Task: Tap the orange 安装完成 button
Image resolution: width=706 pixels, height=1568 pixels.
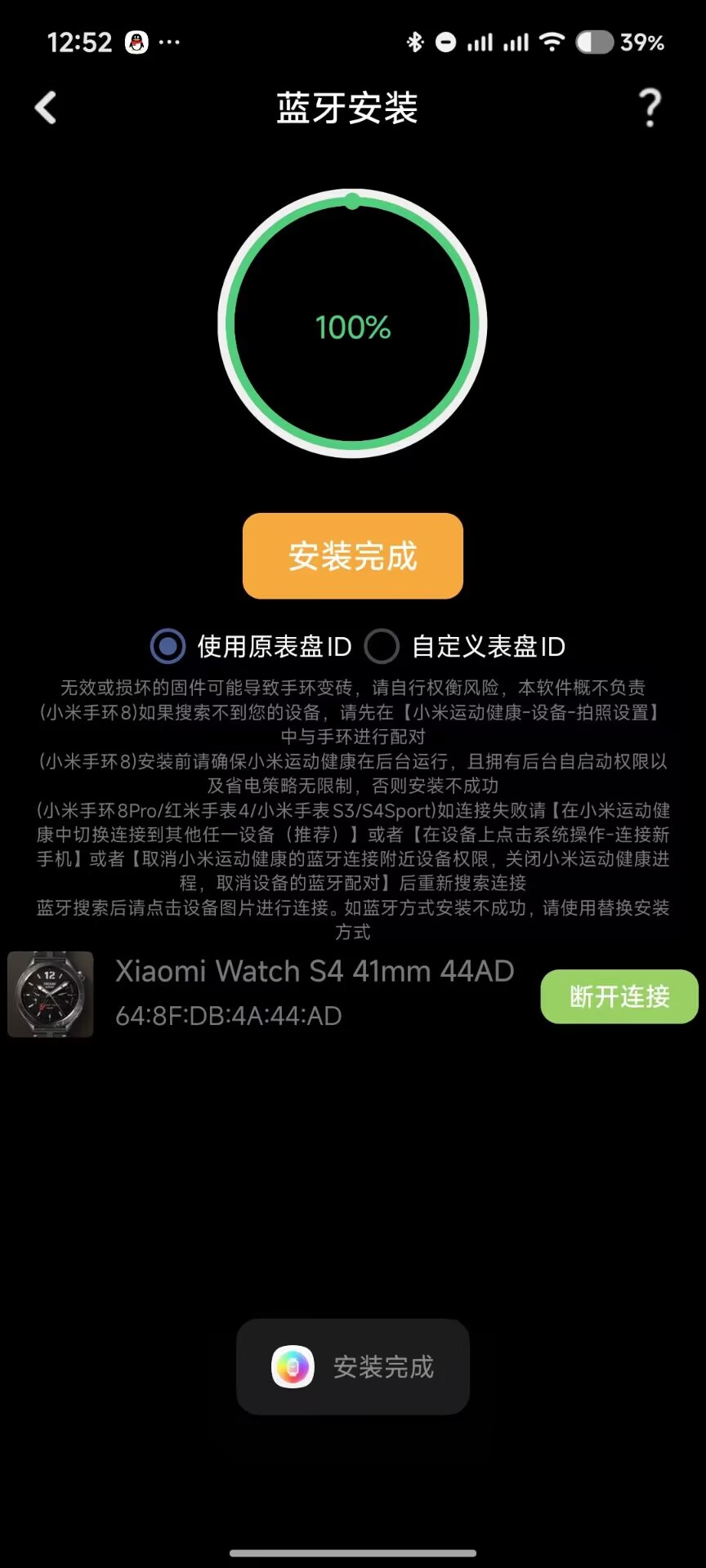Action: 353,556
